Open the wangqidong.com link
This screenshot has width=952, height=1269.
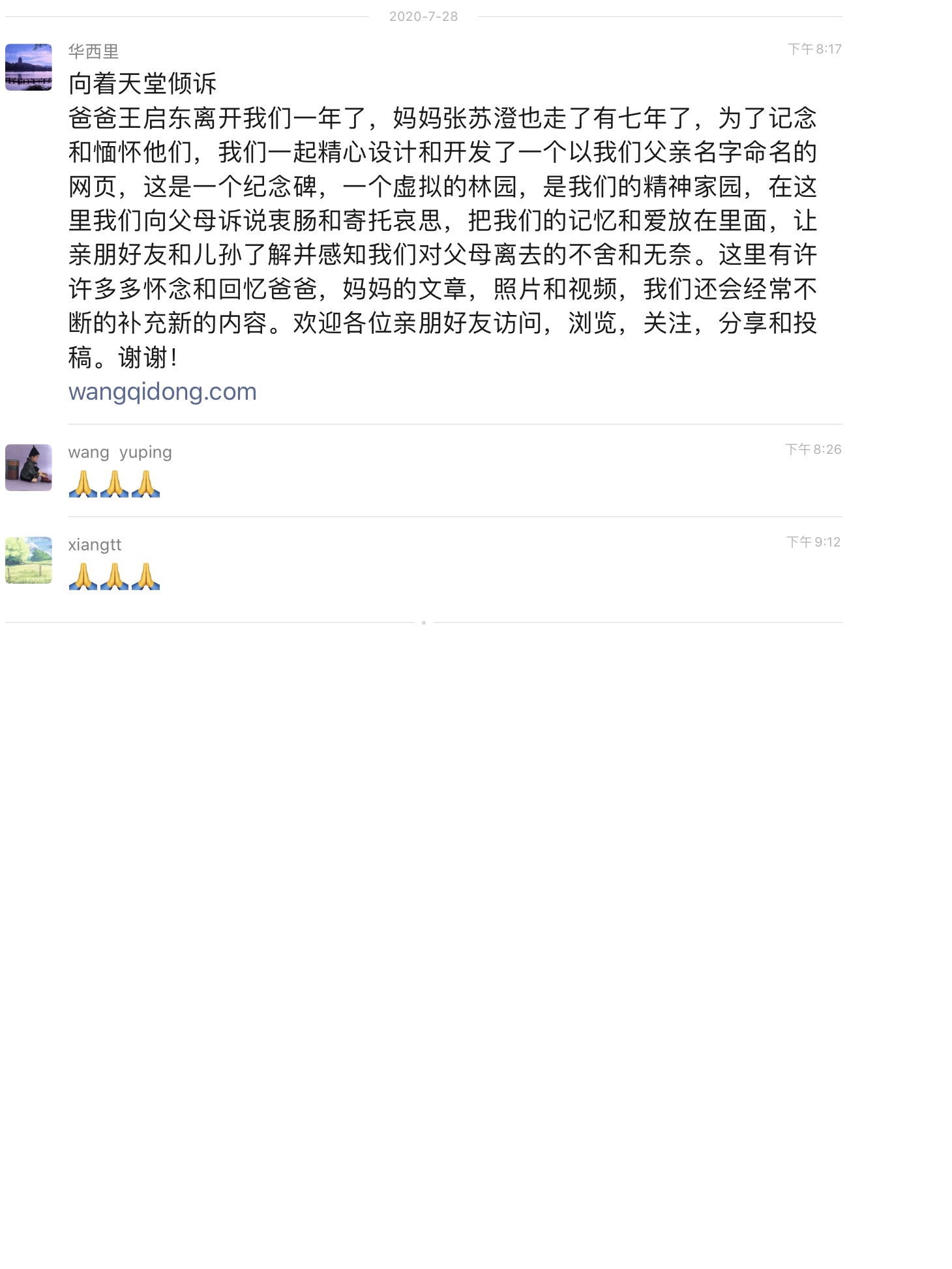click(162, 392)
